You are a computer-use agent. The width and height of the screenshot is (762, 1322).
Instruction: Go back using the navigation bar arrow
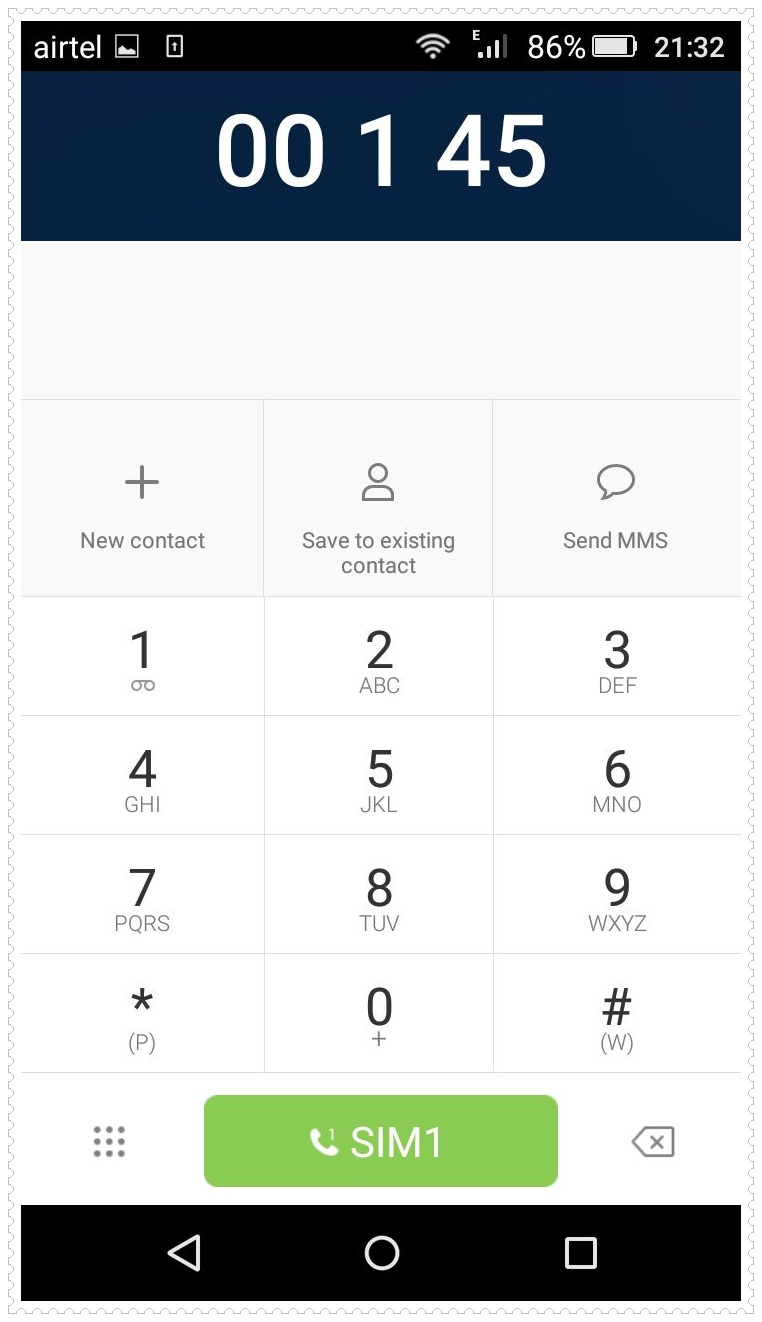184,1253
